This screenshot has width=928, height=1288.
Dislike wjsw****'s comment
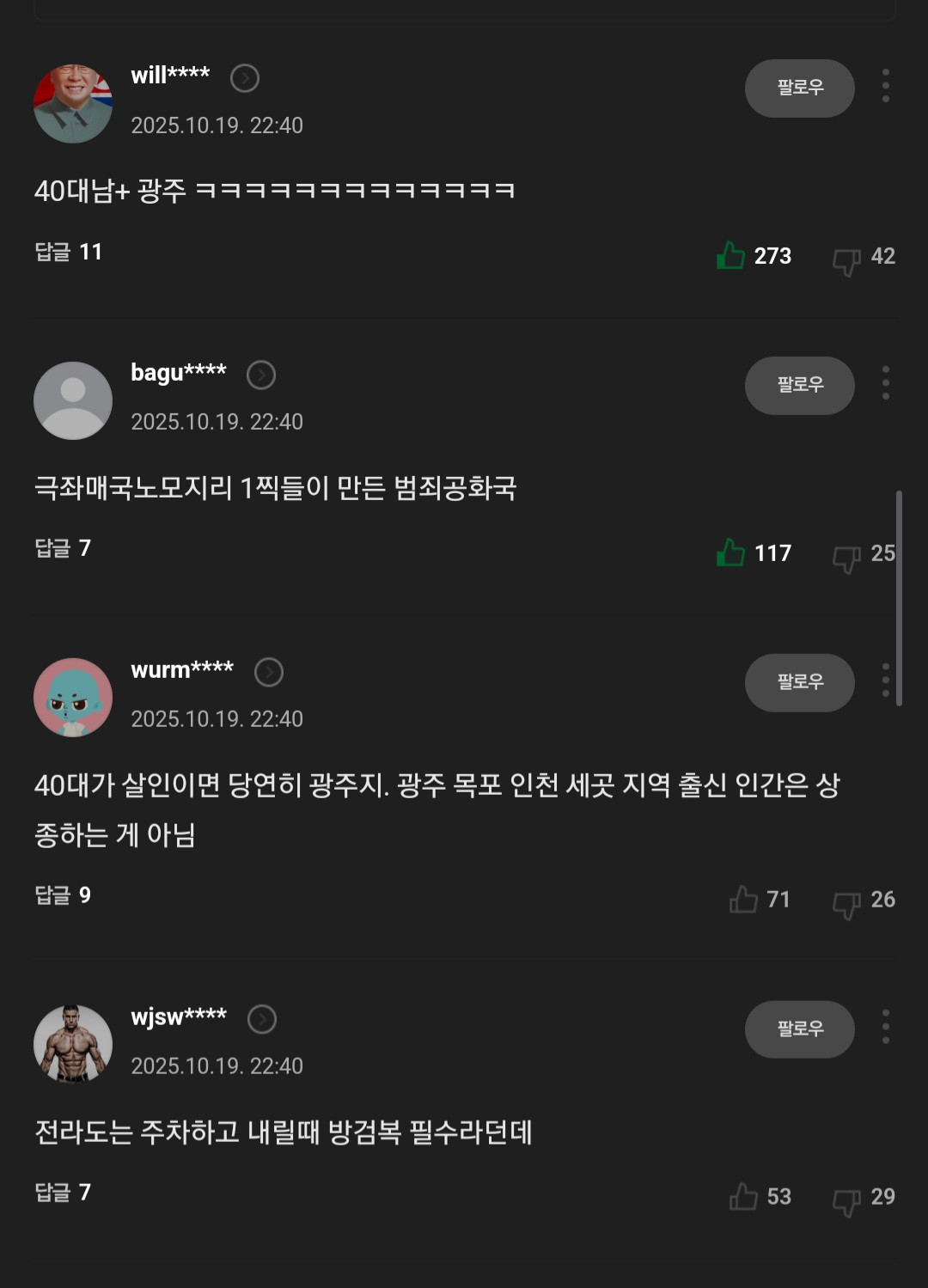846,1200
